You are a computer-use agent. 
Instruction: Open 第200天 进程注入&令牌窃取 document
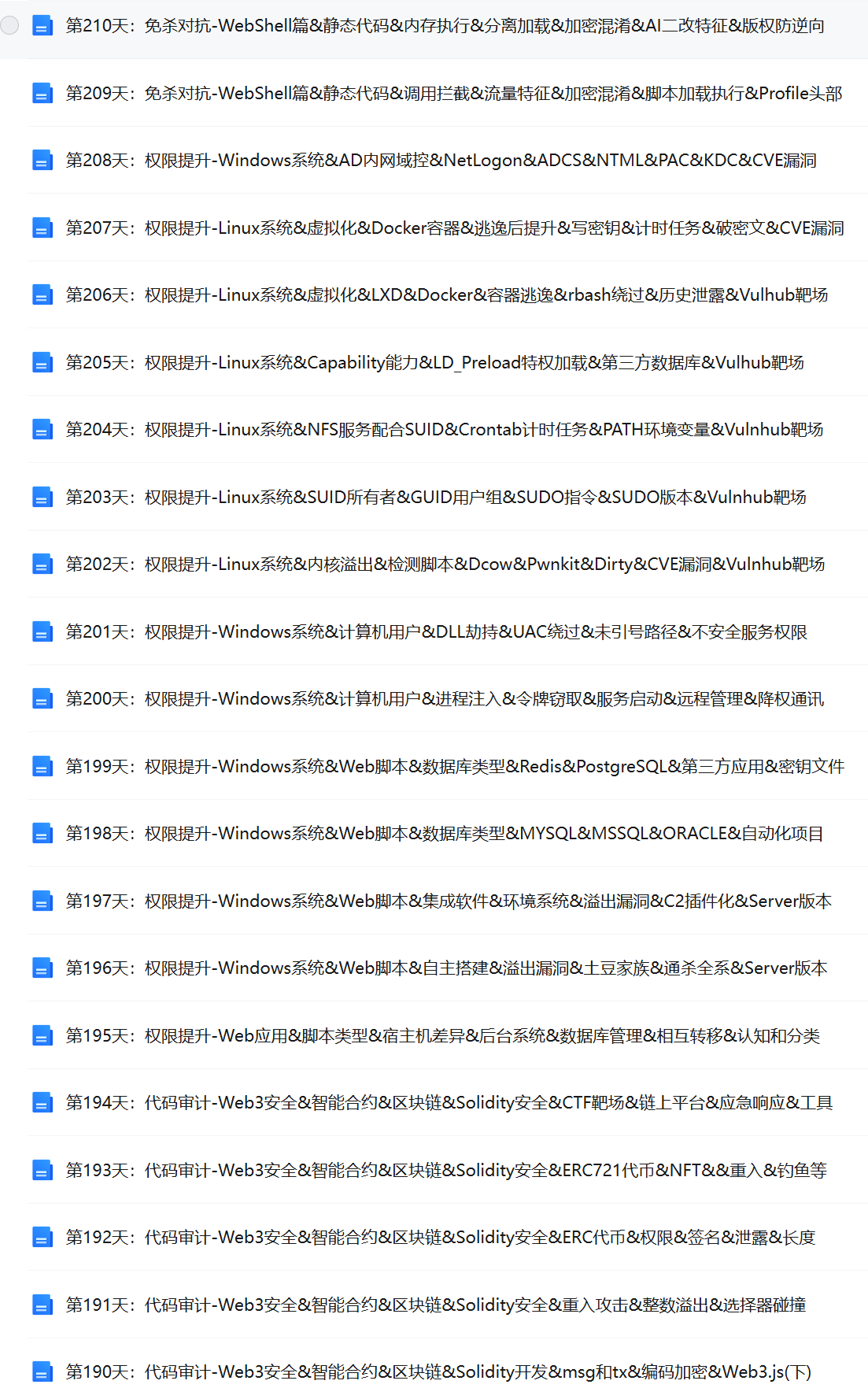tap(445, 699)
